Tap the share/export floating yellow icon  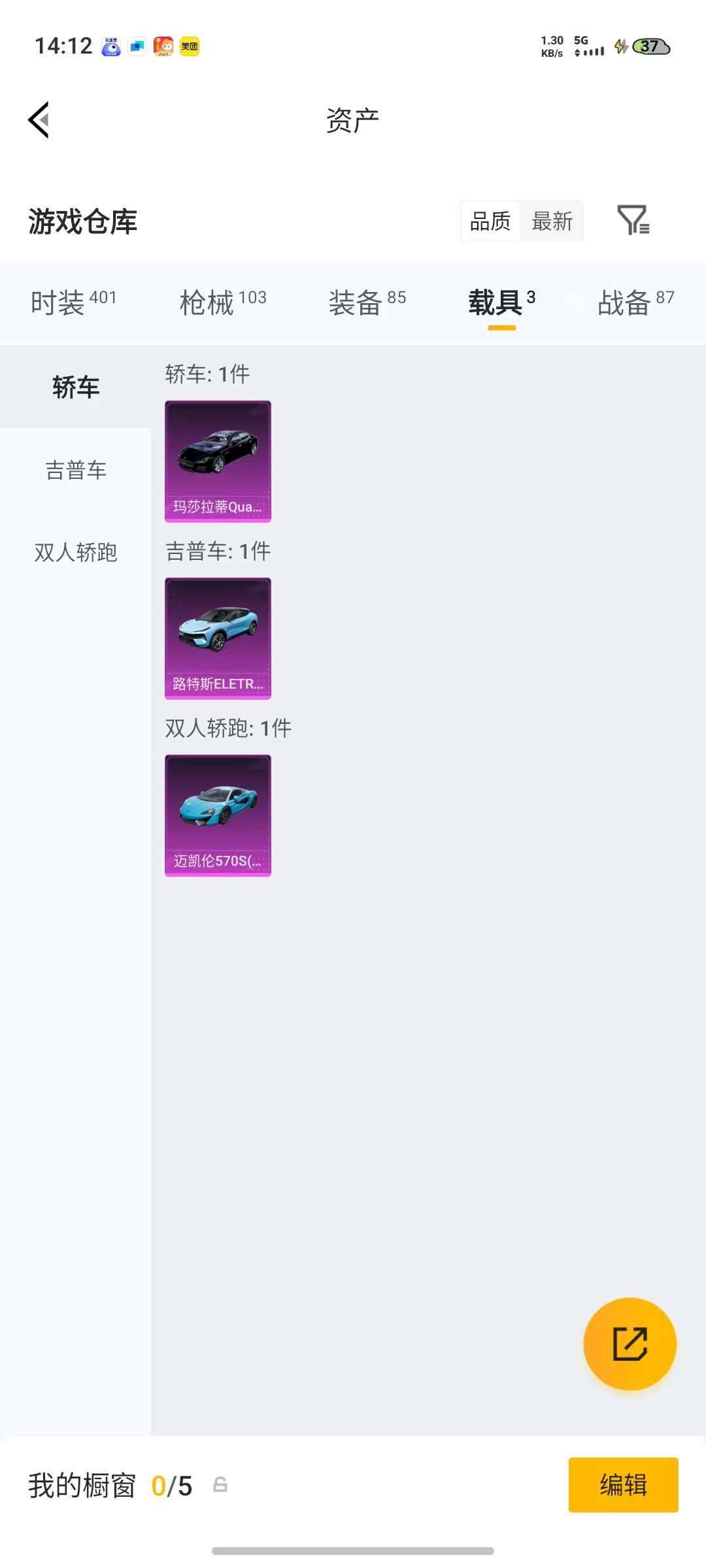pos(630,1343)
